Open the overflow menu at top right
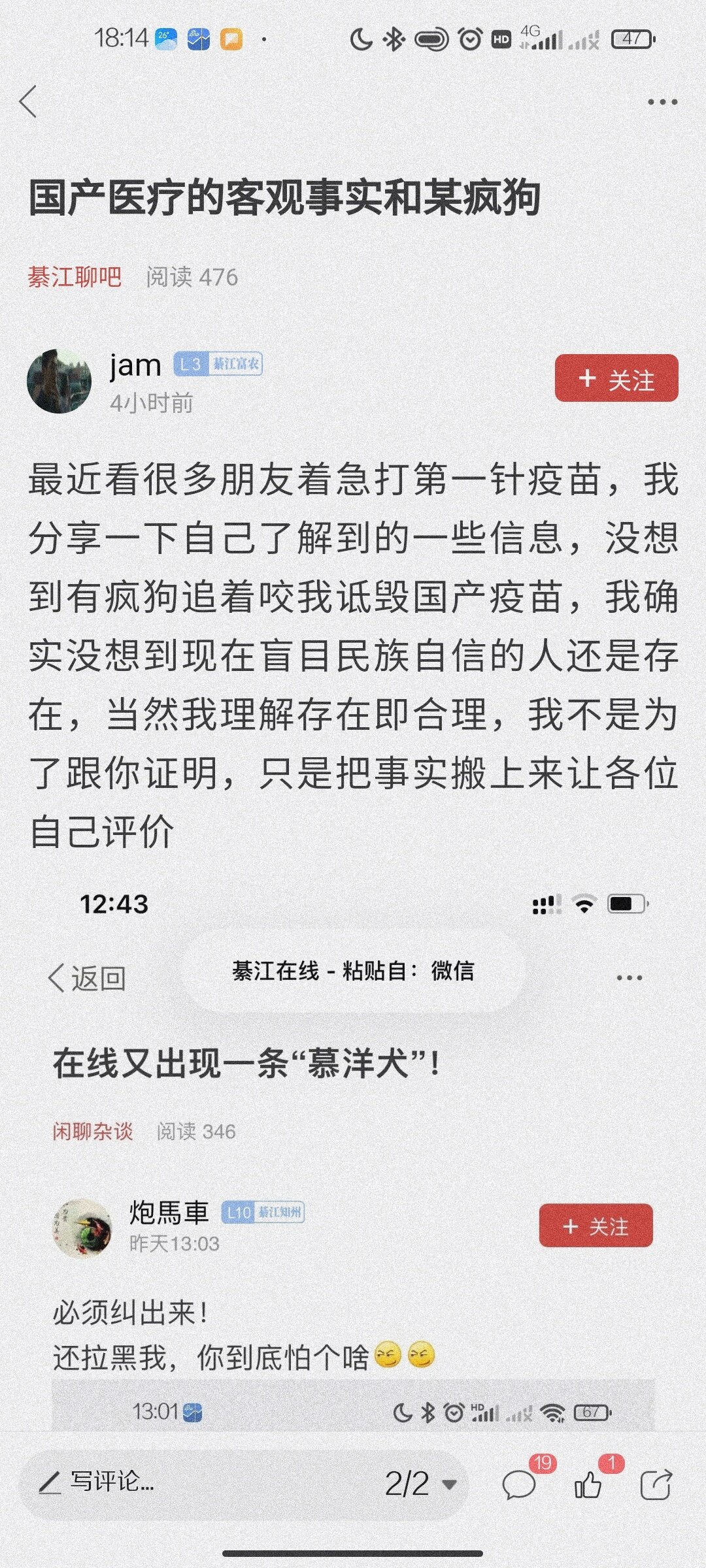This screenshot has height=1568, width=706. tap(662, 102)
